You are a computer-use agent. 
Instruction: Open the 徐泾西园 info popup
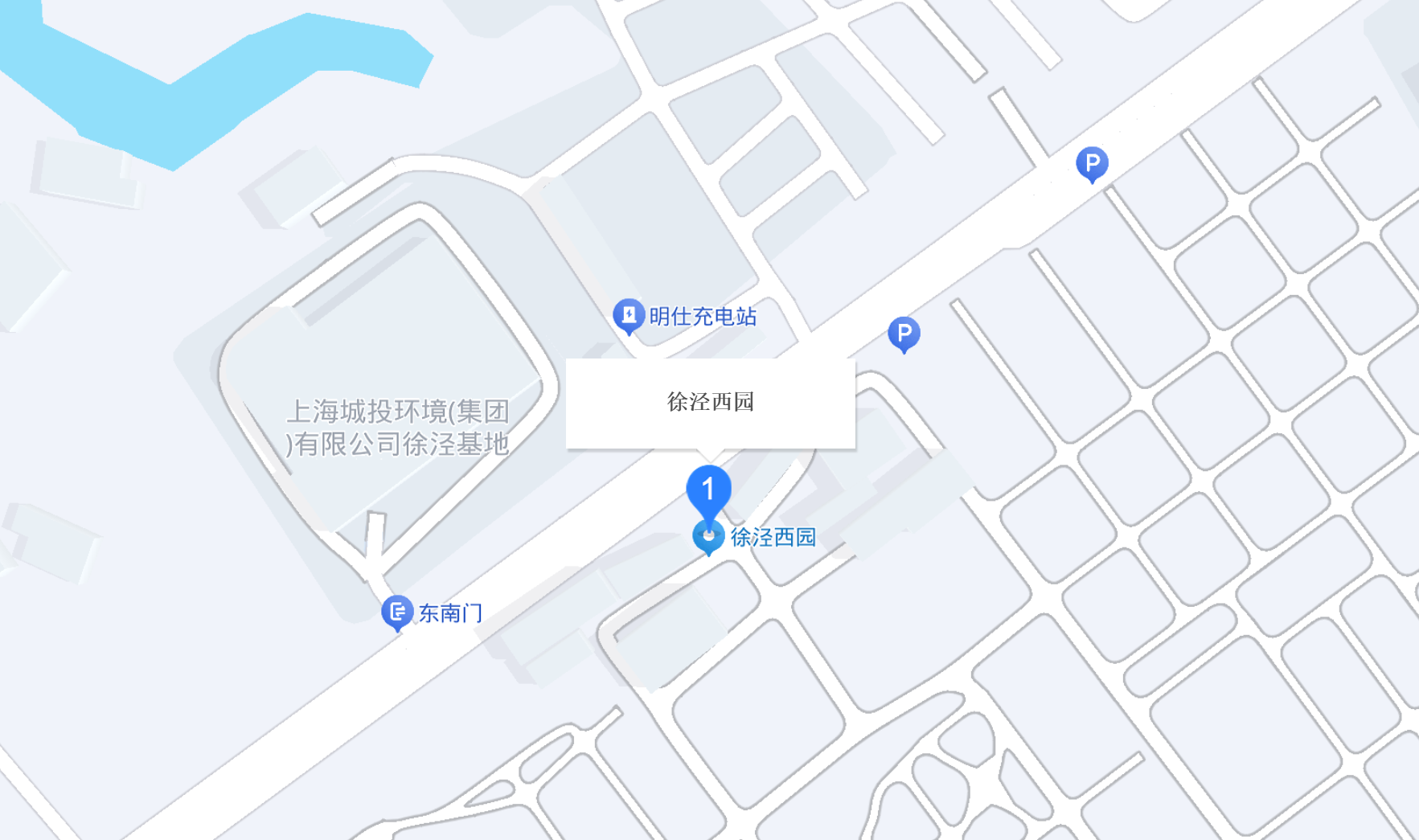[710, 402]
